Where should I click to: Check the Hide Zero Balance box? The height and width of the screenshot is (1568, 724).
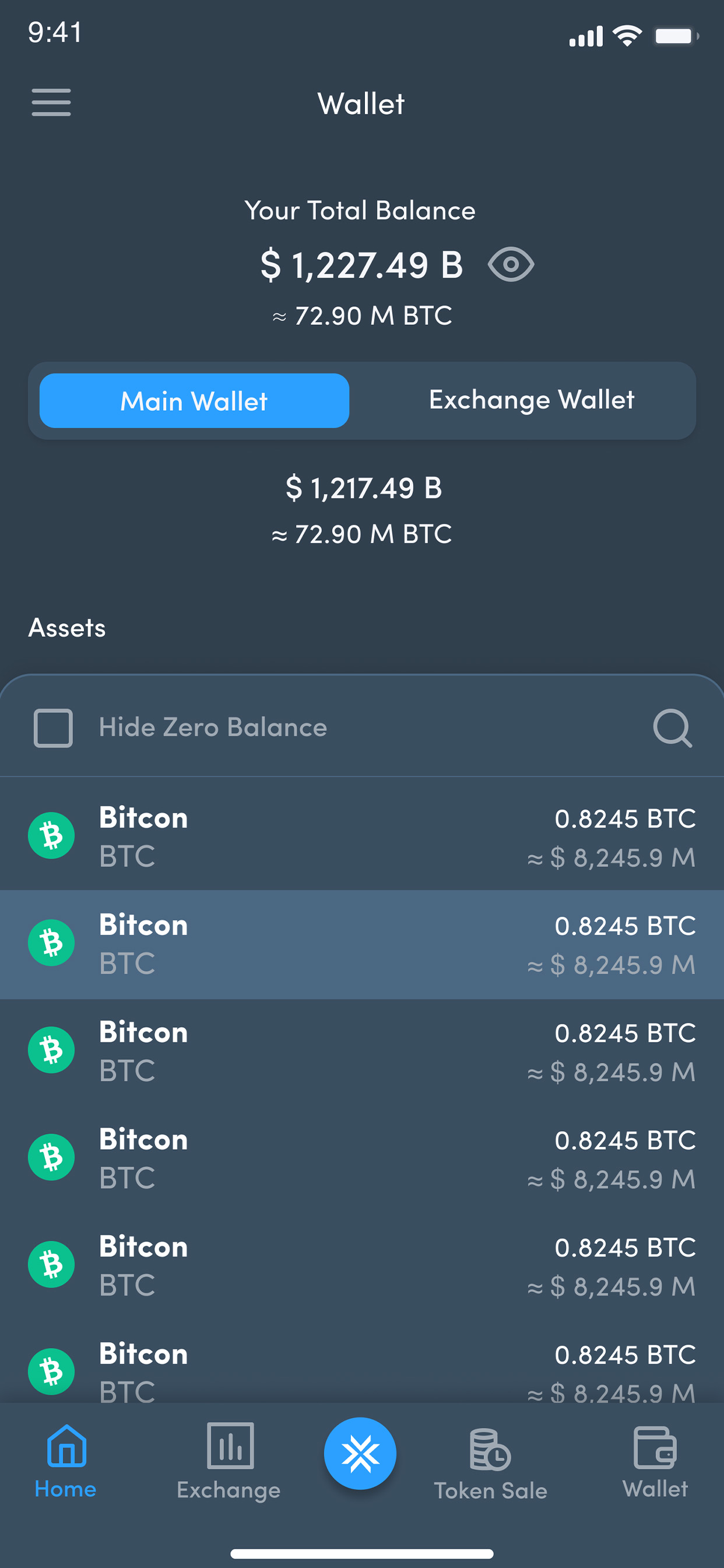(x=53, y=727)
